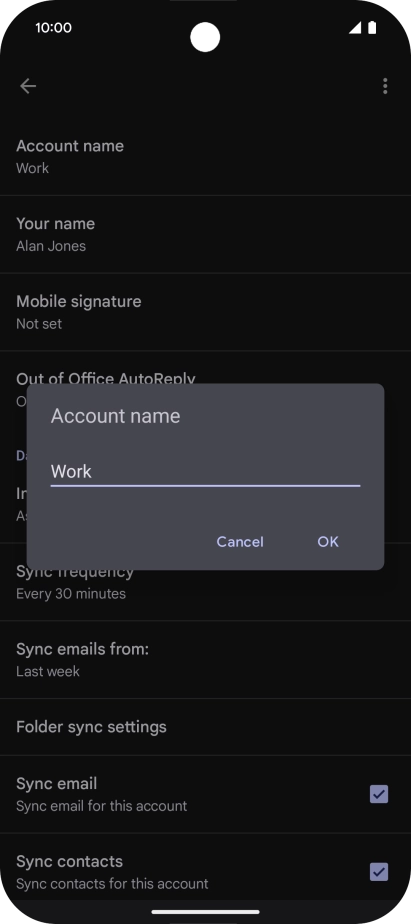Viewport: 411px width, 924px height.
Task: Open the three-dot overflow menu
Action: (385, 86)
